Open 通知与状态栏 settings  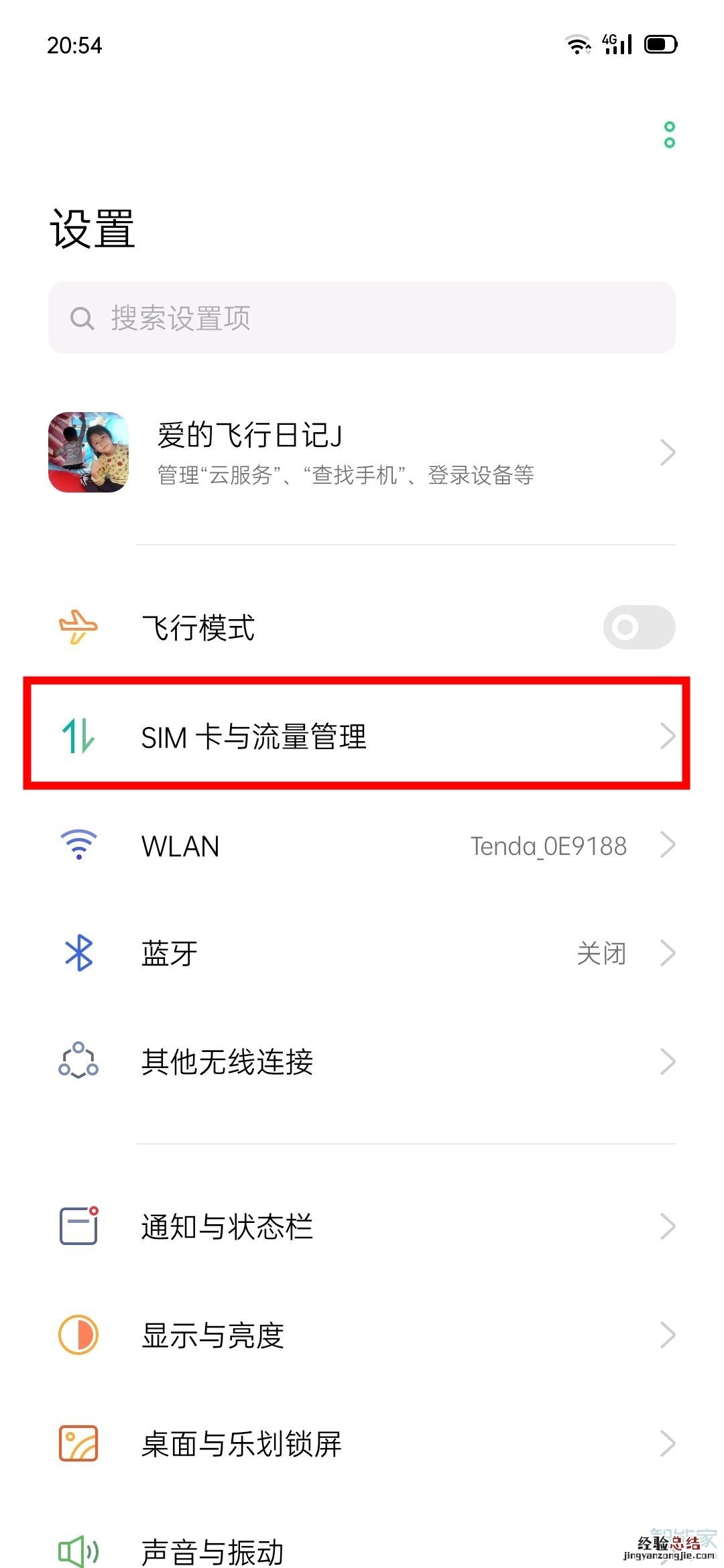(x=362, y=1226)
